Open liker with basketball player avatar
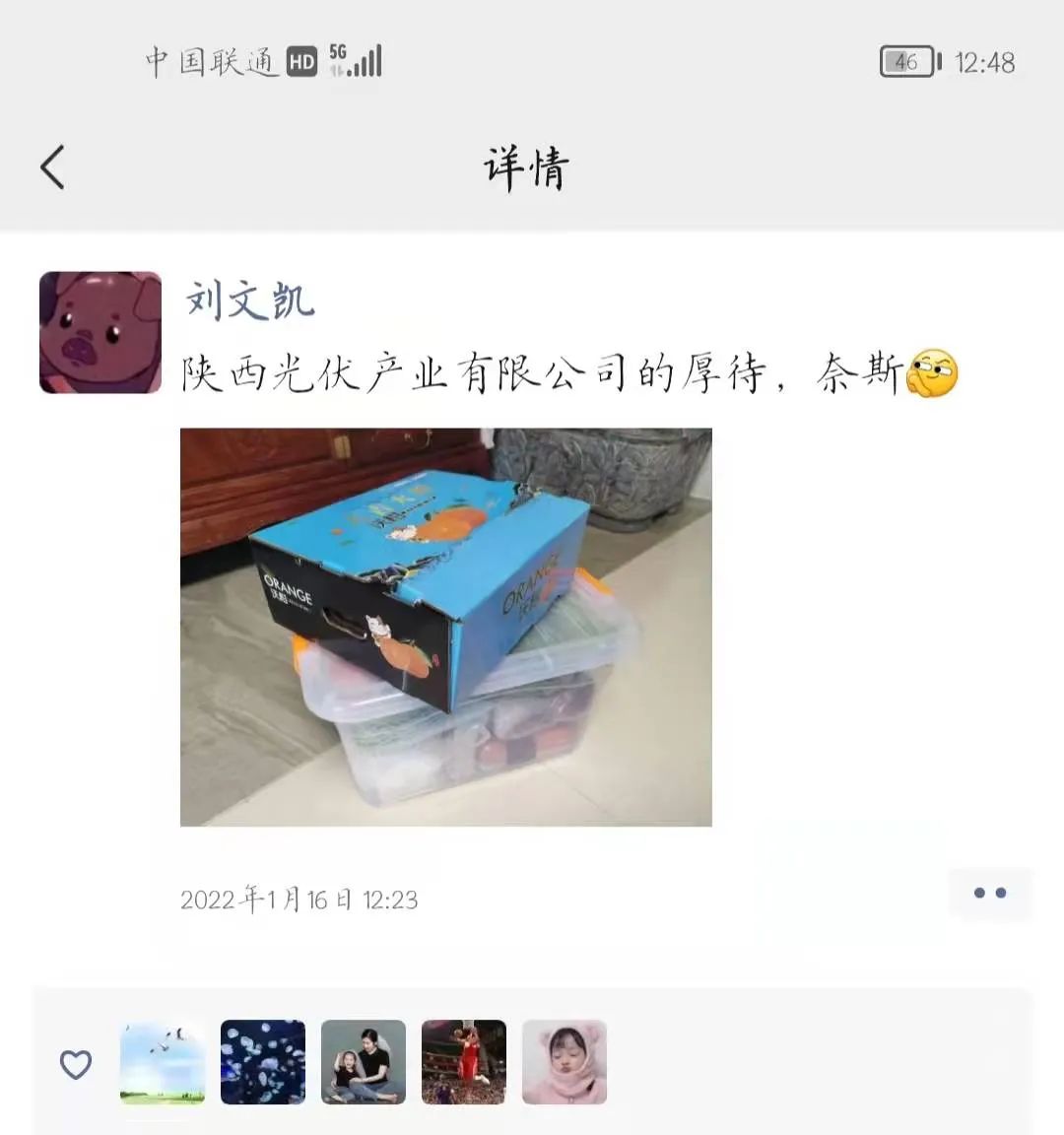This screenshot has height=1135, width=1064. pyautogui.click(x=464, y=1062)
